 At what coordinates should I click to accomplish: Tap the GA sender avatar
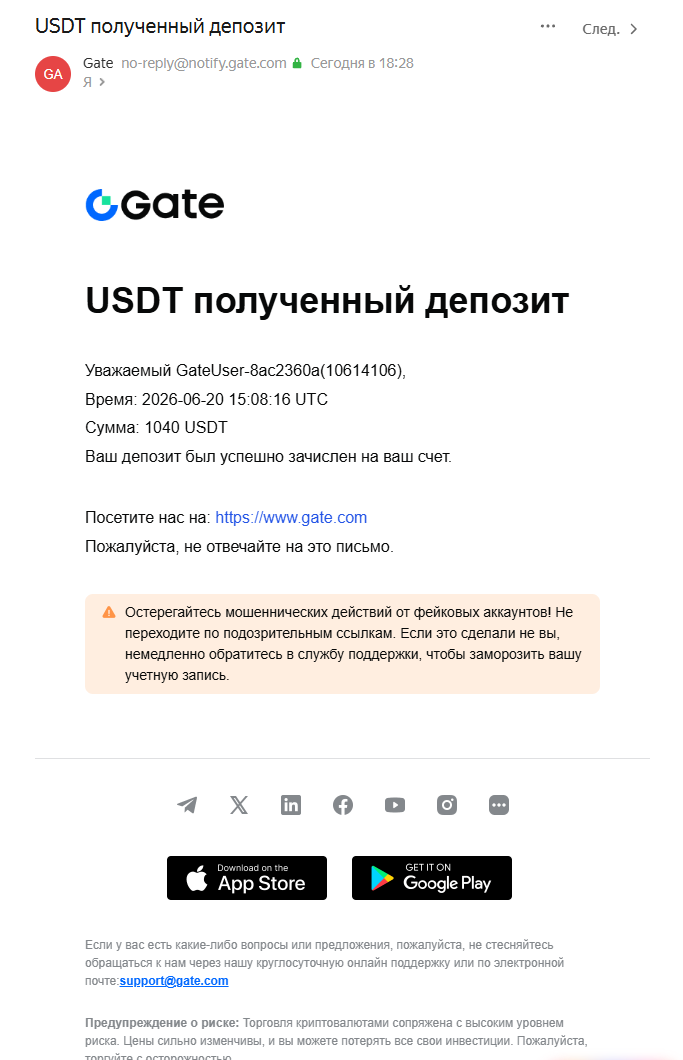[x=53, y=74]
